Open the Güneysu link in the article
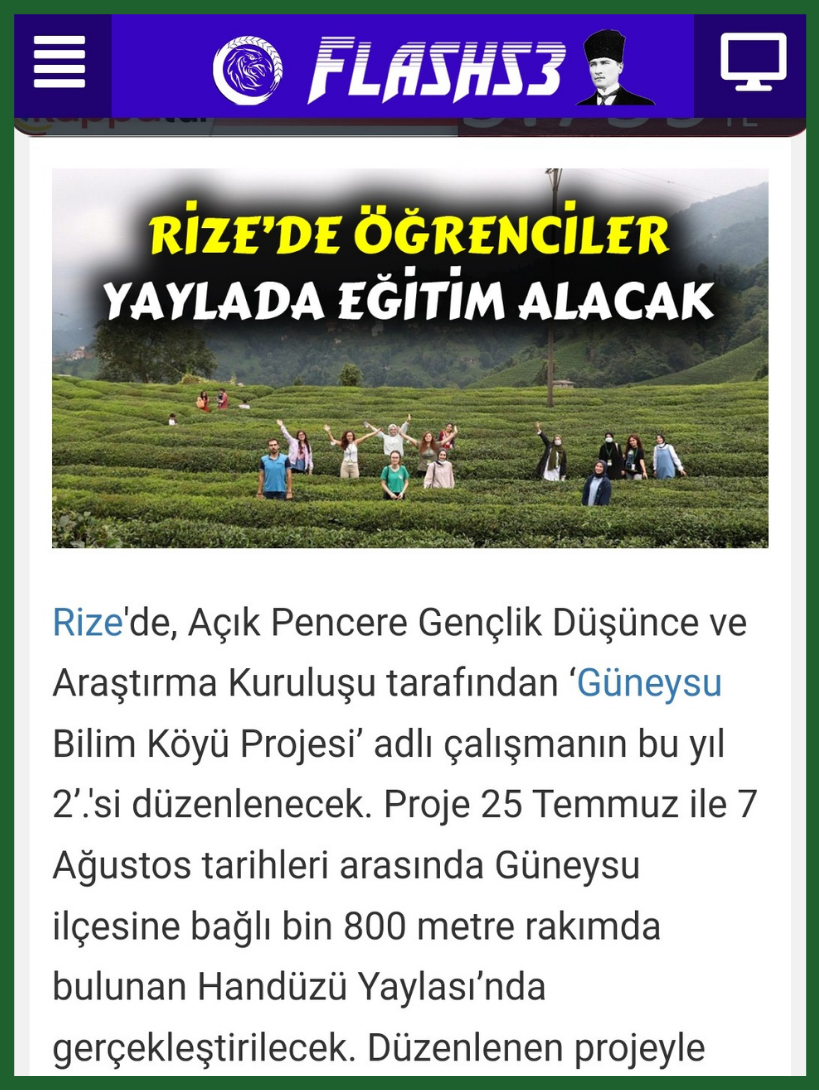The image size is (819, 1092). coord(649,684)
